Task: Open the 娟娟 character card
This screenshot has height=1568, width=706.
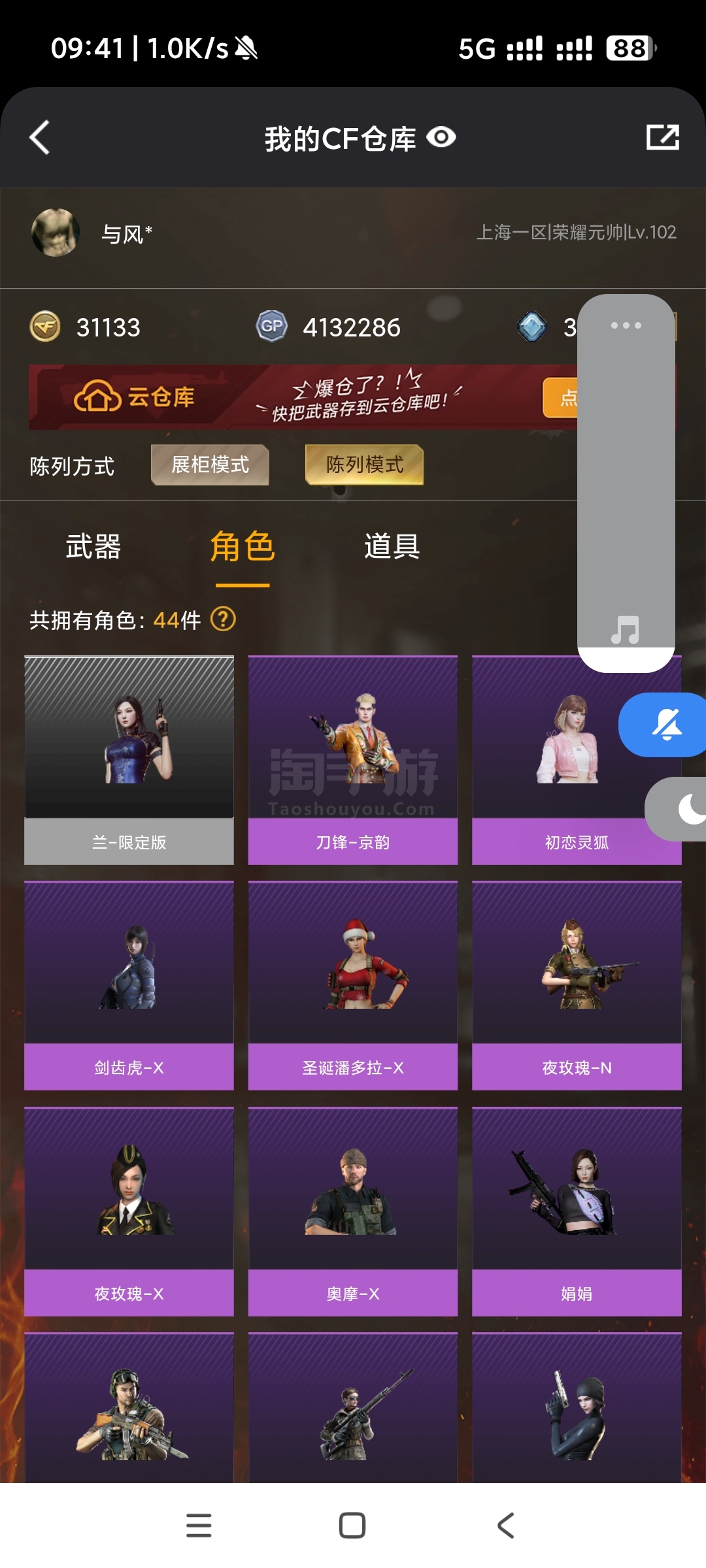Action: pyautogui.click(x=577, y=1211)
